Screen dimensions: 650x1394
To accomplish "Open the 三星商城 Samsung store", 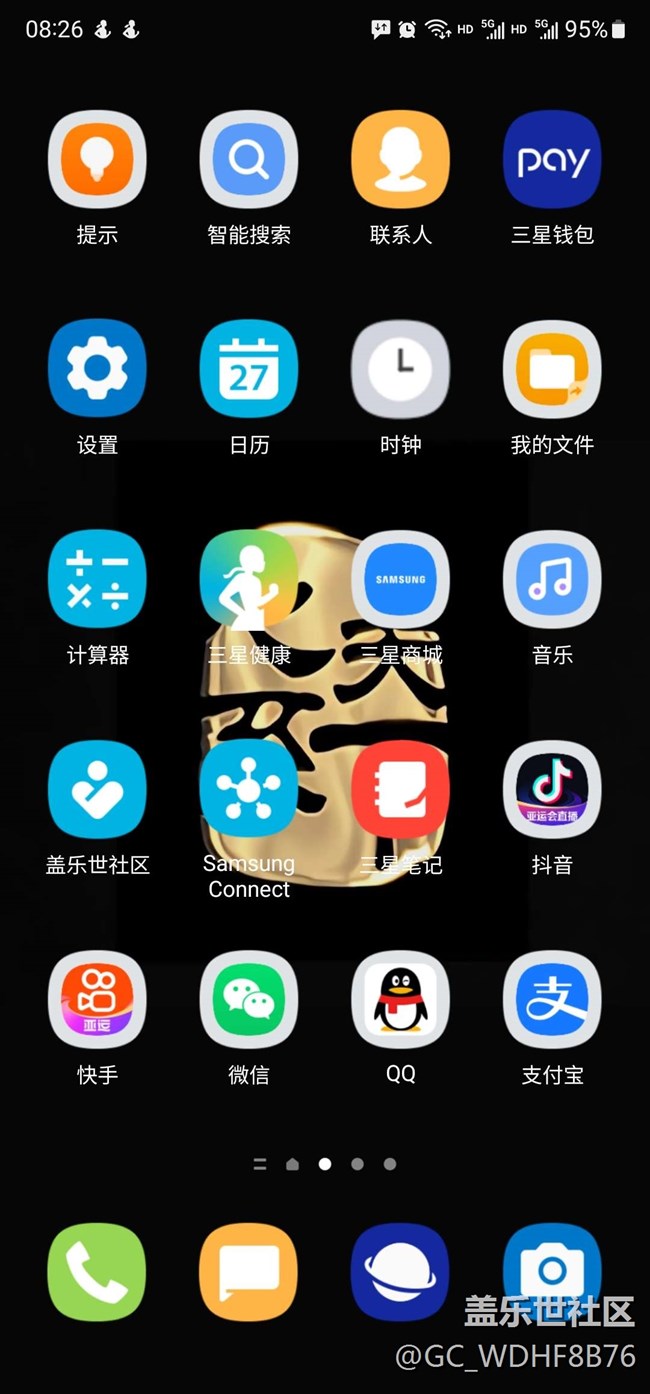I will point(400,579).
